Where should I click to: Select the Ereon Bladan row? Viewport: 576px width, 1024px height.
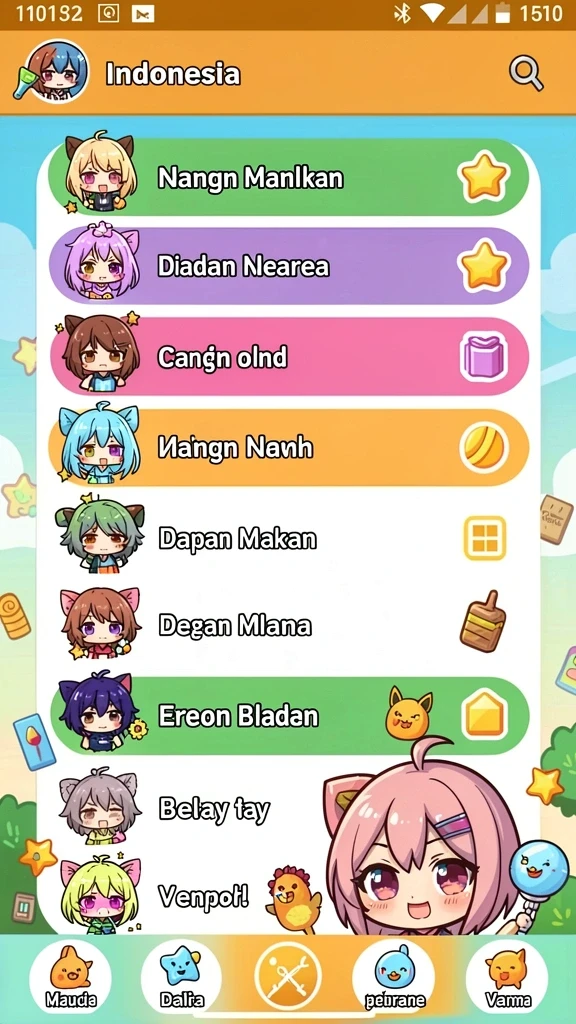[289, 716]
